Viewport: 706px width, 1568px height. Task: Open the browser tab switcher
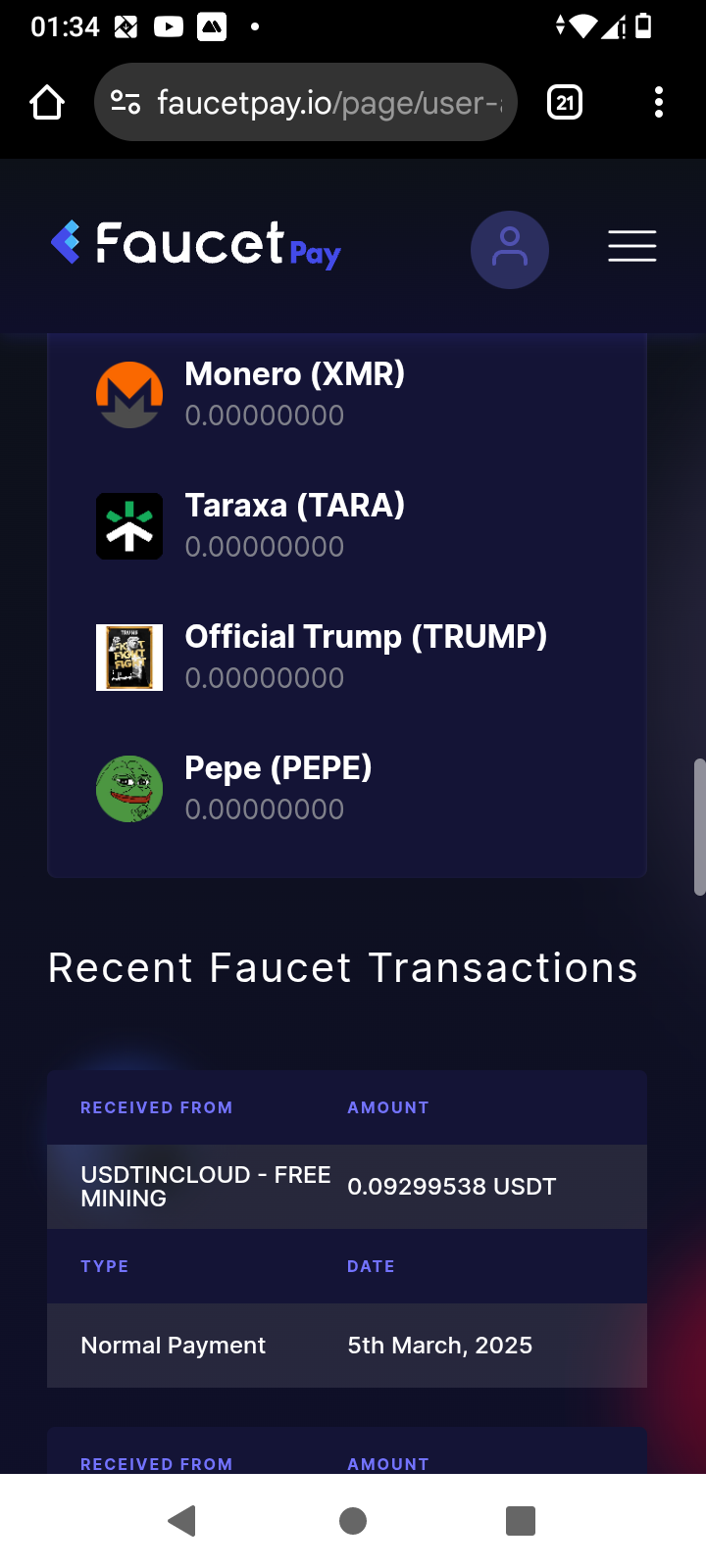pos(565,102)
